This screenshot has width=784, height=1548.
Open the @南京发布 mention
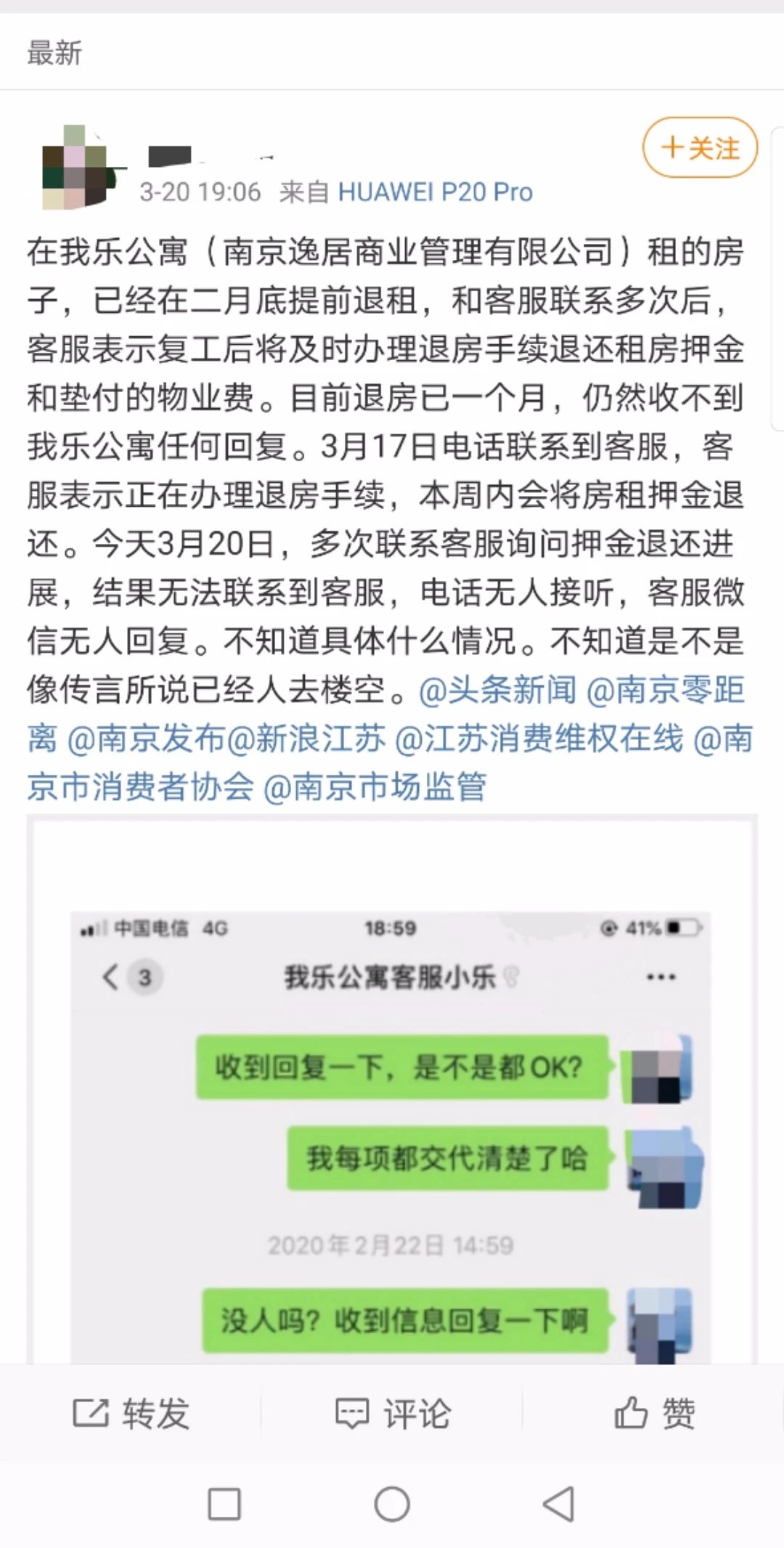click(146, 738)
